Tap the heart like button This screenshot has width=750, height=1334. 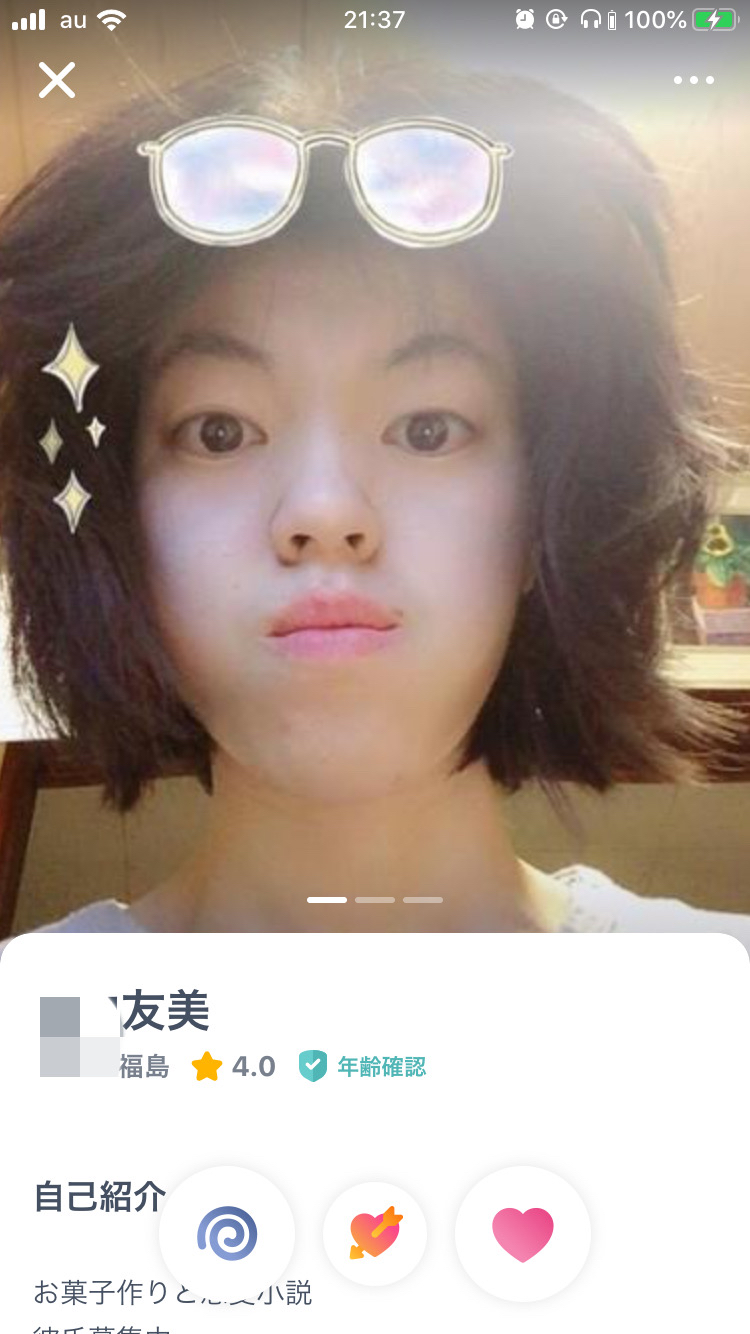[522, 1234]
